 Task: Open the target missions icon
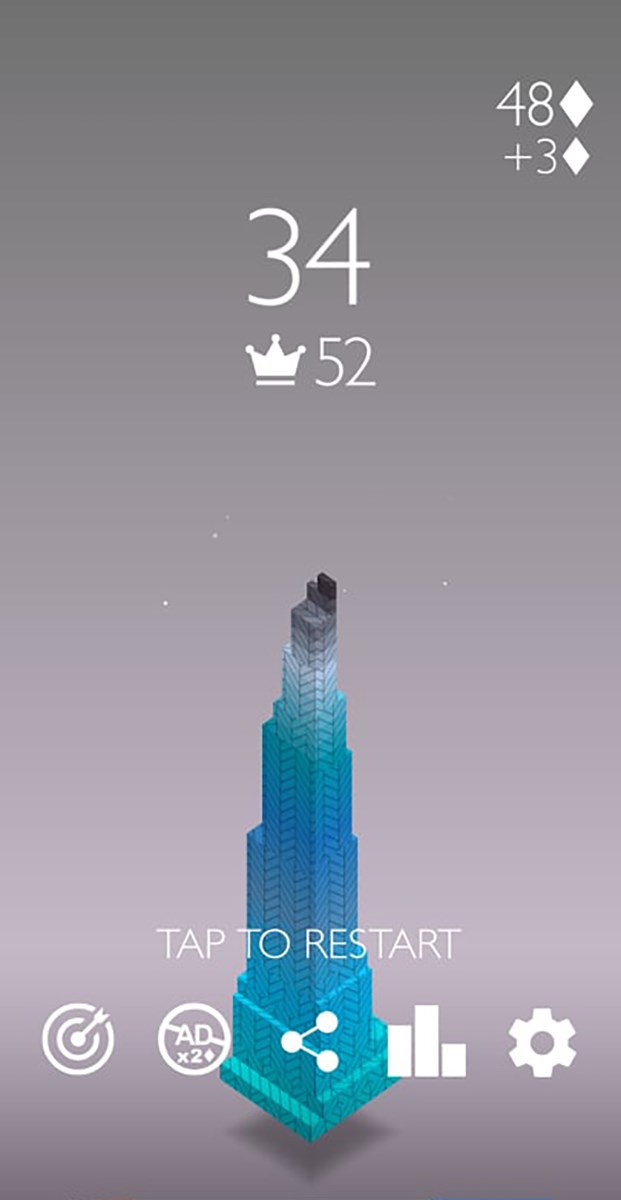(x=78, y=1040)
